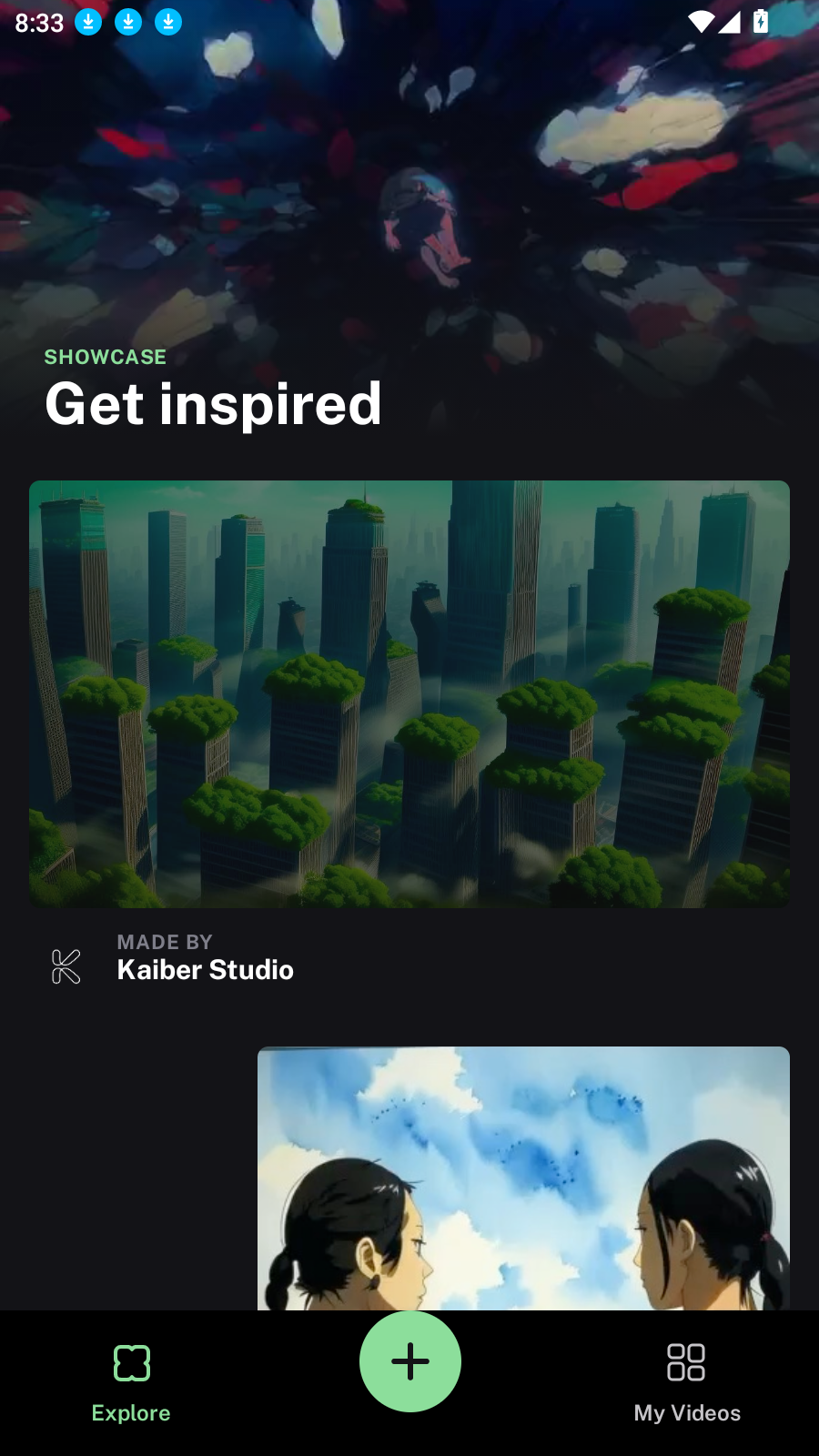
Task: Open My Videos grid icon
Action: coord(687,1363)
